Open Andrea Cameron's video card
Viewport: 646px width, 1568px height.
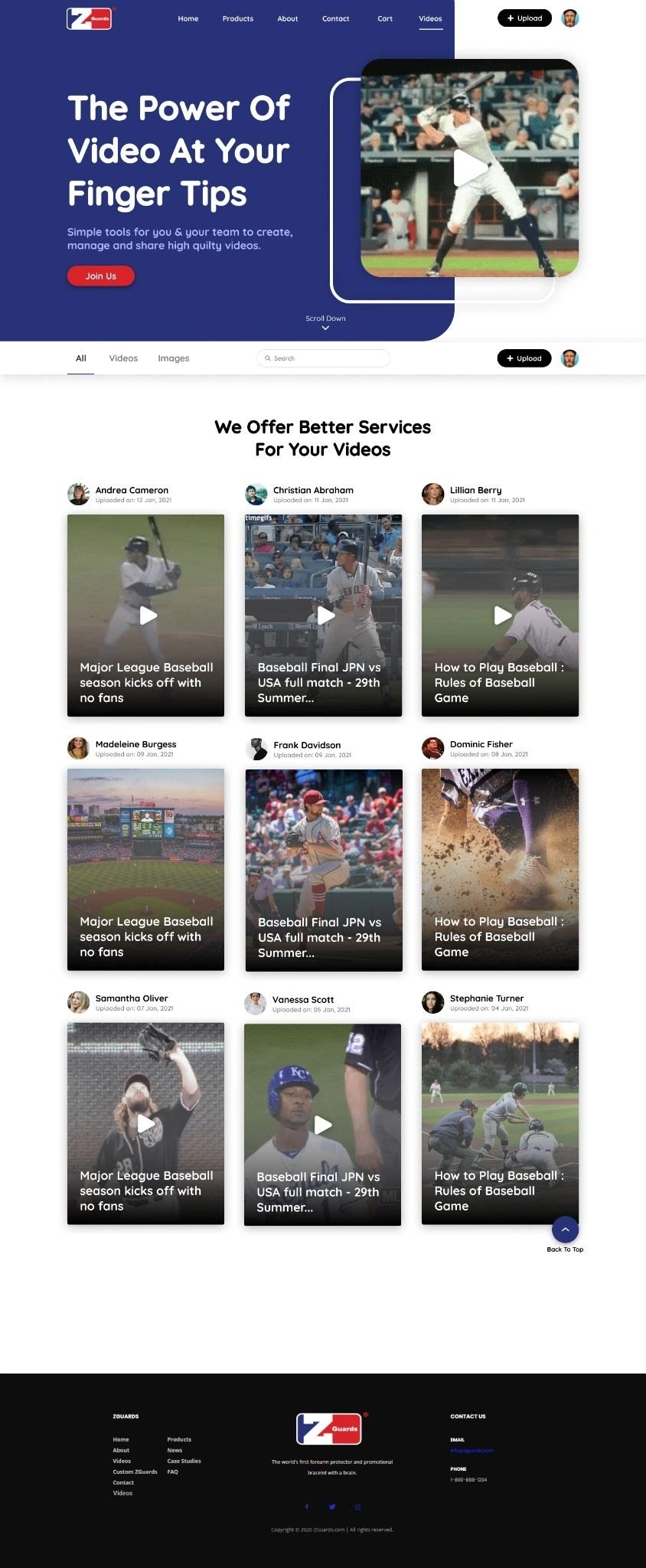coord(145,616)
